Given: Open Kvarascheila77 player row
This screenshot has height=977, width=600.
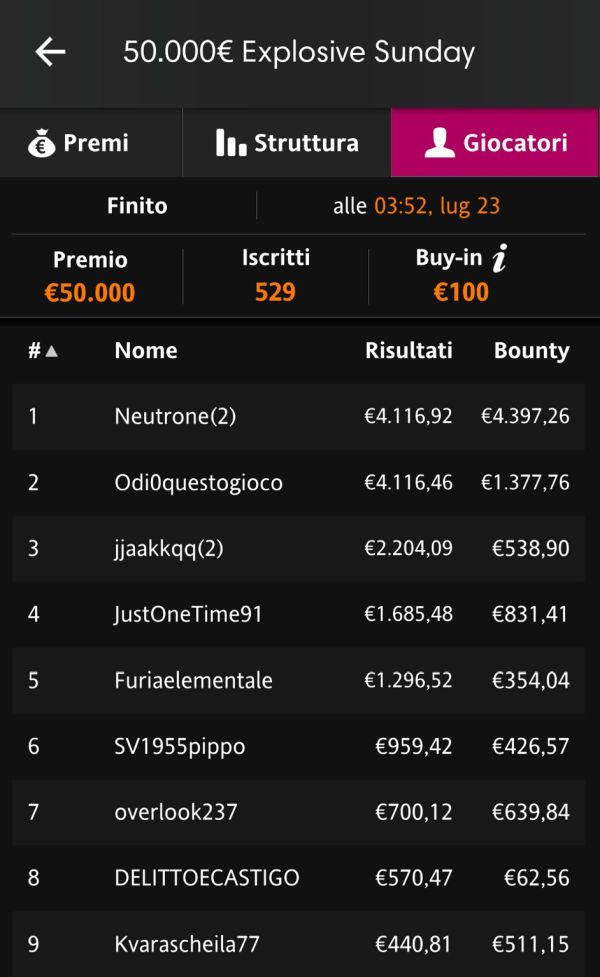Looking at the screenshot, I should 187,944.
